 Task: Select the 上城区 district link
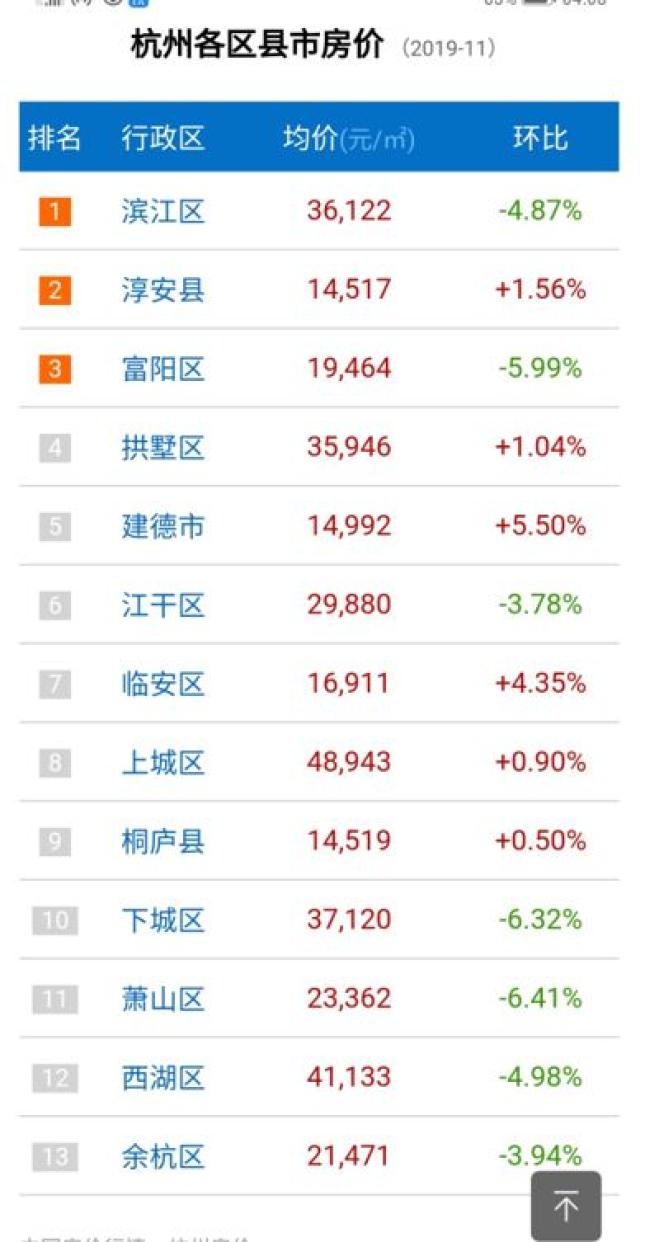[163, 763]
